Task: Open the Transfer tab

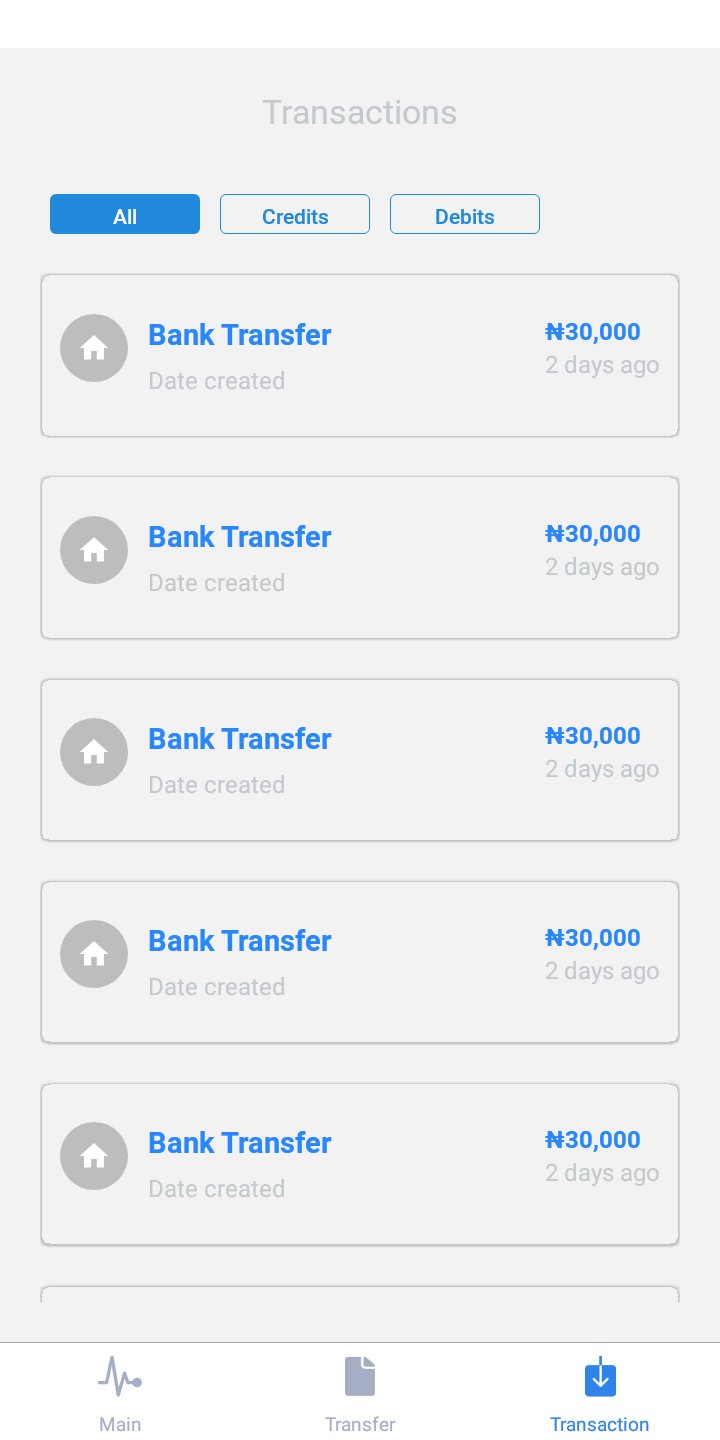Action: (360, 1392)
